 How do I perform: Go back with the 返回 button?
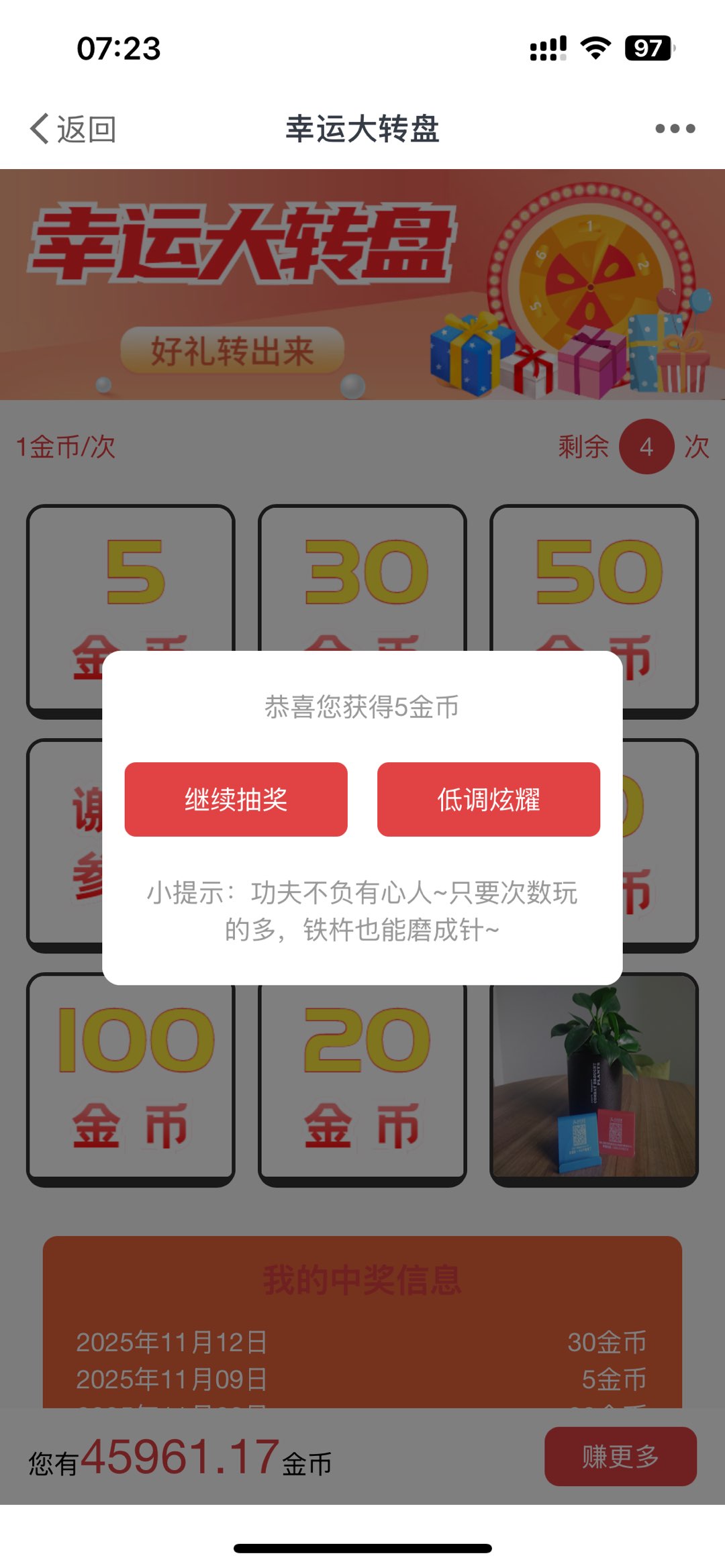pos(72,129)
